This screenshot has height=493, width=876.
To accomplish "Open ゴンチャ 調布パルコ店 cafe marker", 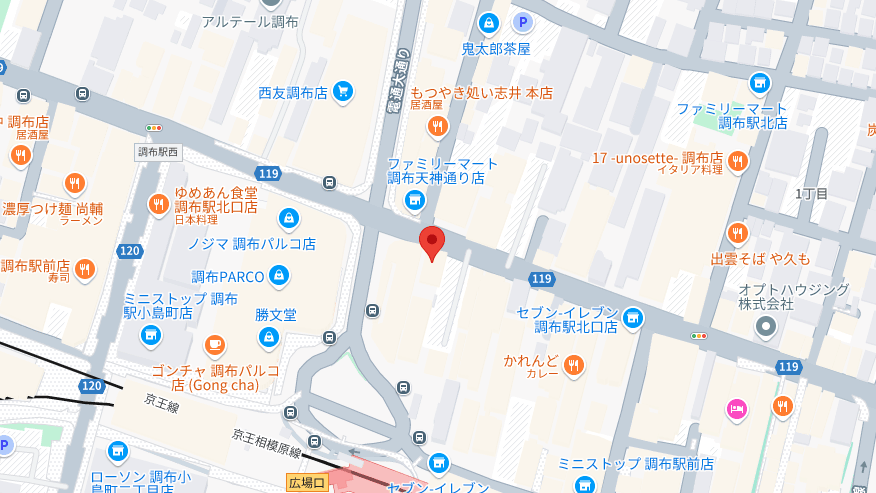I will [214, 346].
